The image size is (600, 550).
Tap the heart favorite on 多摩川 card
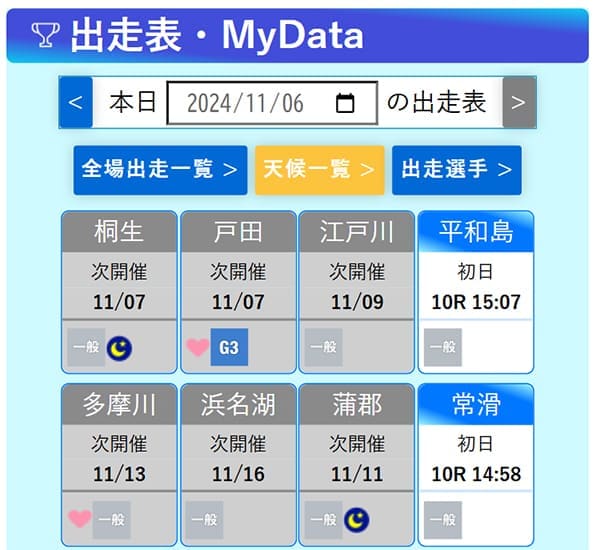pos(80,519)
